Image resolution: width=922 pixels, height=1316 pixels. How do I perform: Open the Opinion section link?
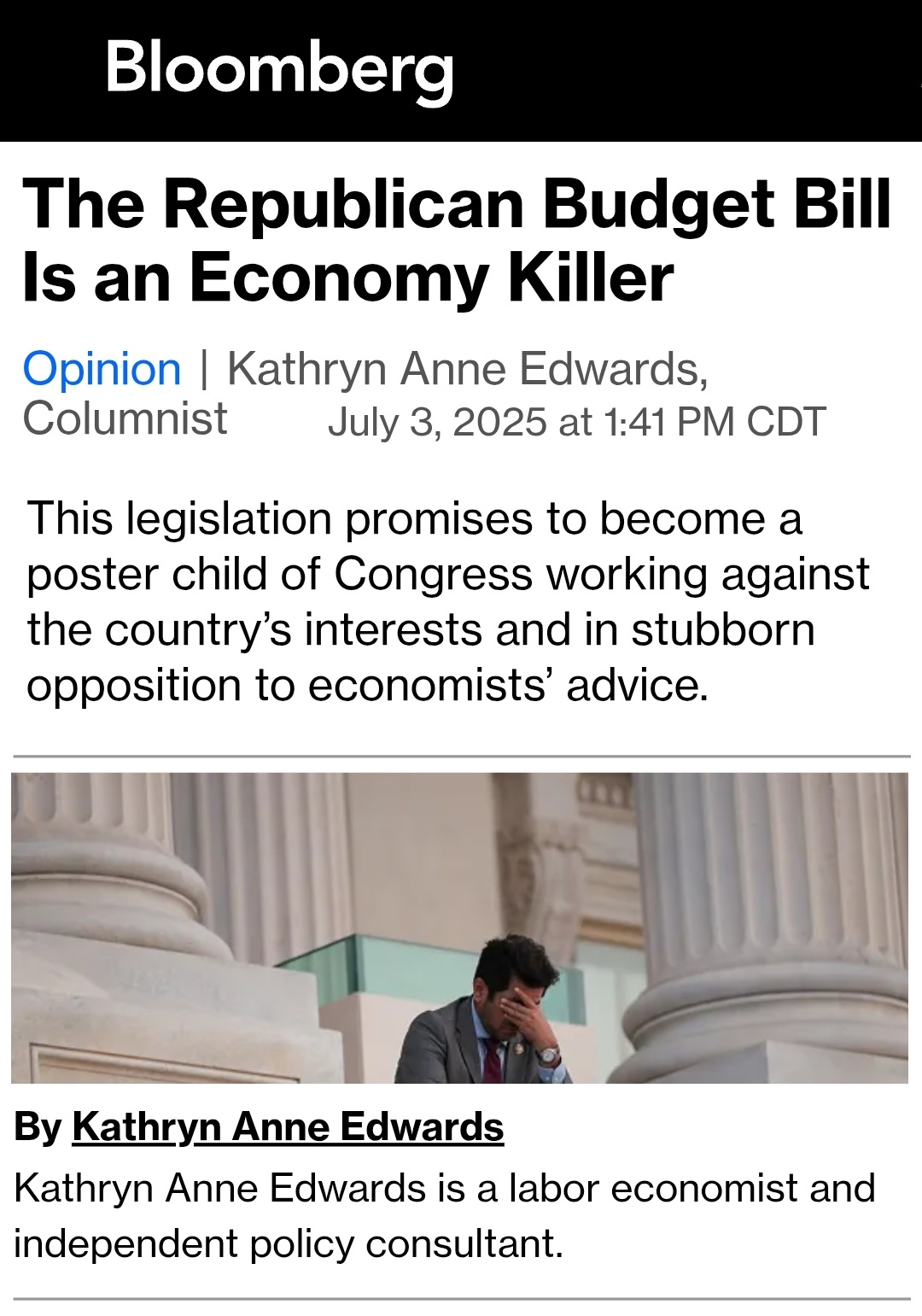tap(102, 369)
